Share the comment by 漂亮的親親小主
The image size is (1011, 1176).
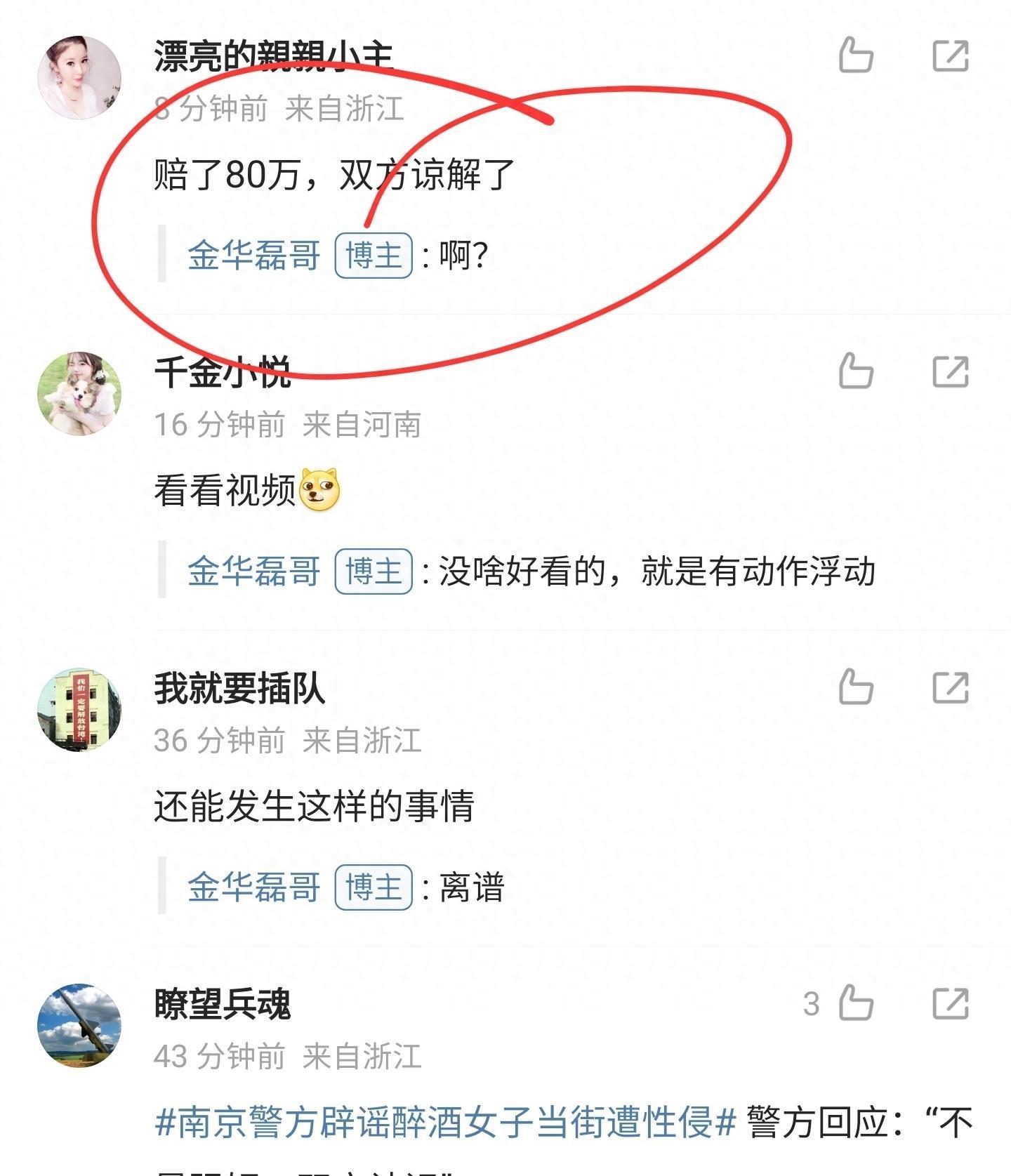(951, 56)
